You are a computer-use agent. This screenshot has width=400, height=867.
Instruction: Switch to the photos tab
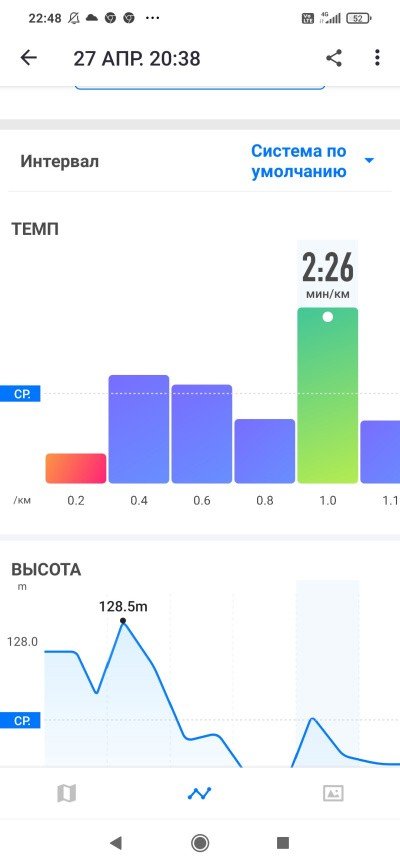click(x=333, y=793)
